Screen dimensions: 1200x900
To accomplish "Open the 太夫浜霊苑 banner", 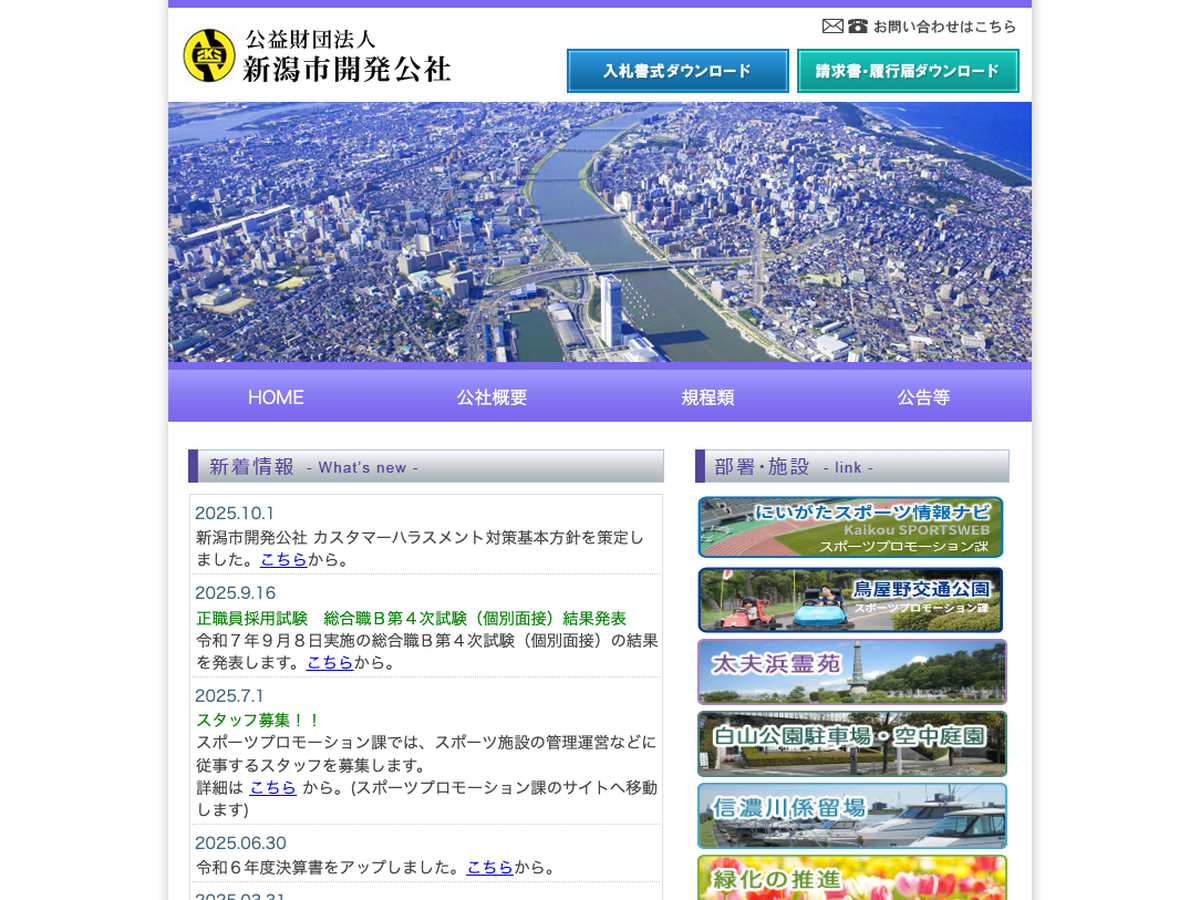I will tap(852, 672).
